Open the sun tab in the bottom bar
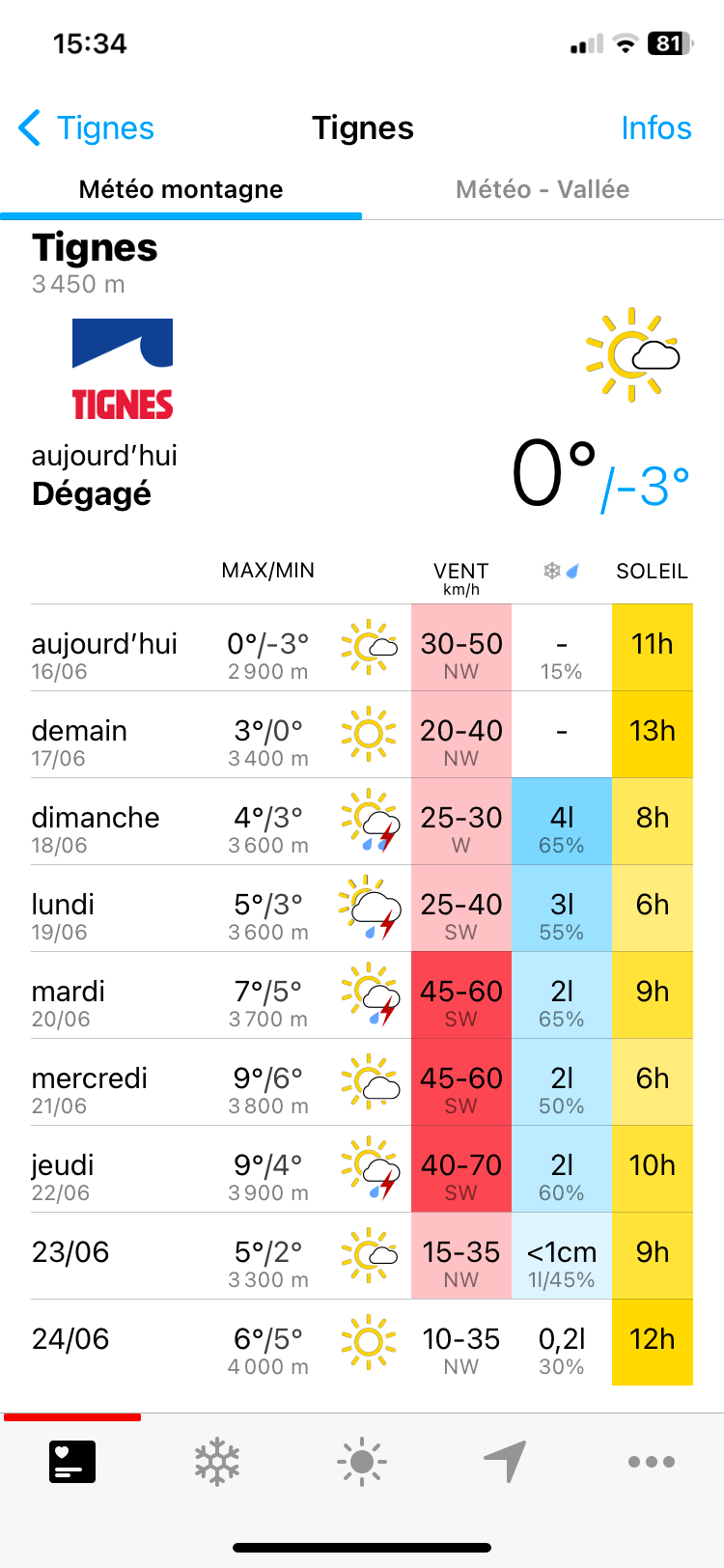Screen dimensions: 724x1568 362,1462
